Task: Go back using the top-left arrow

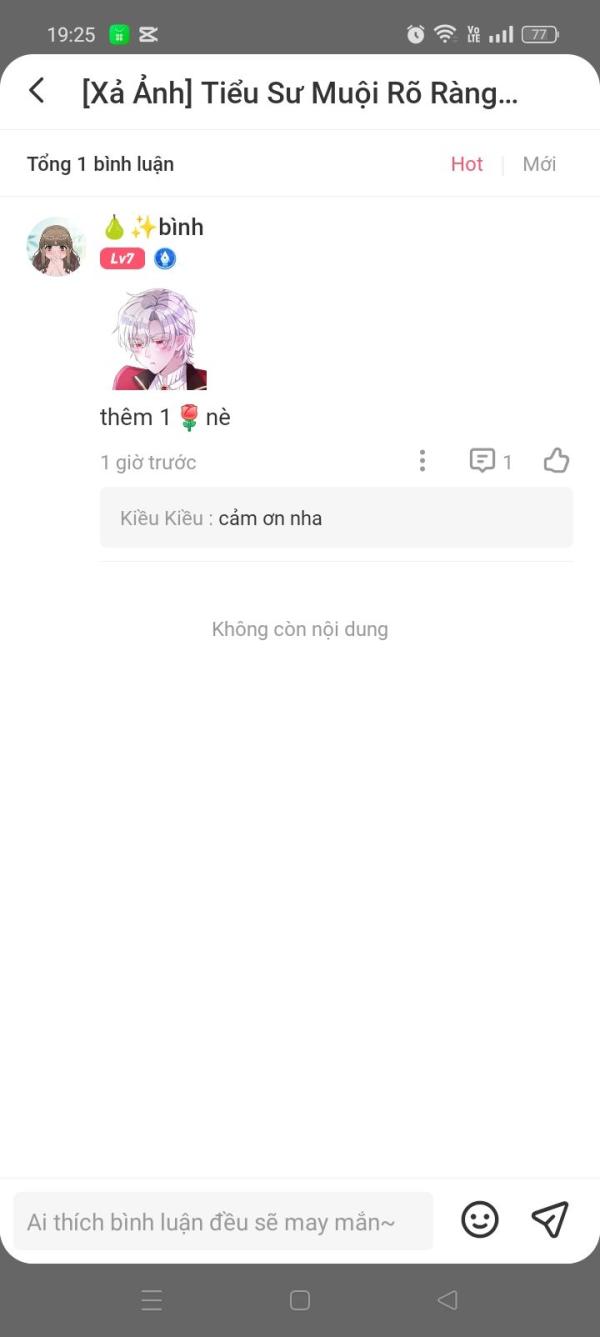Action: (37, 92)
